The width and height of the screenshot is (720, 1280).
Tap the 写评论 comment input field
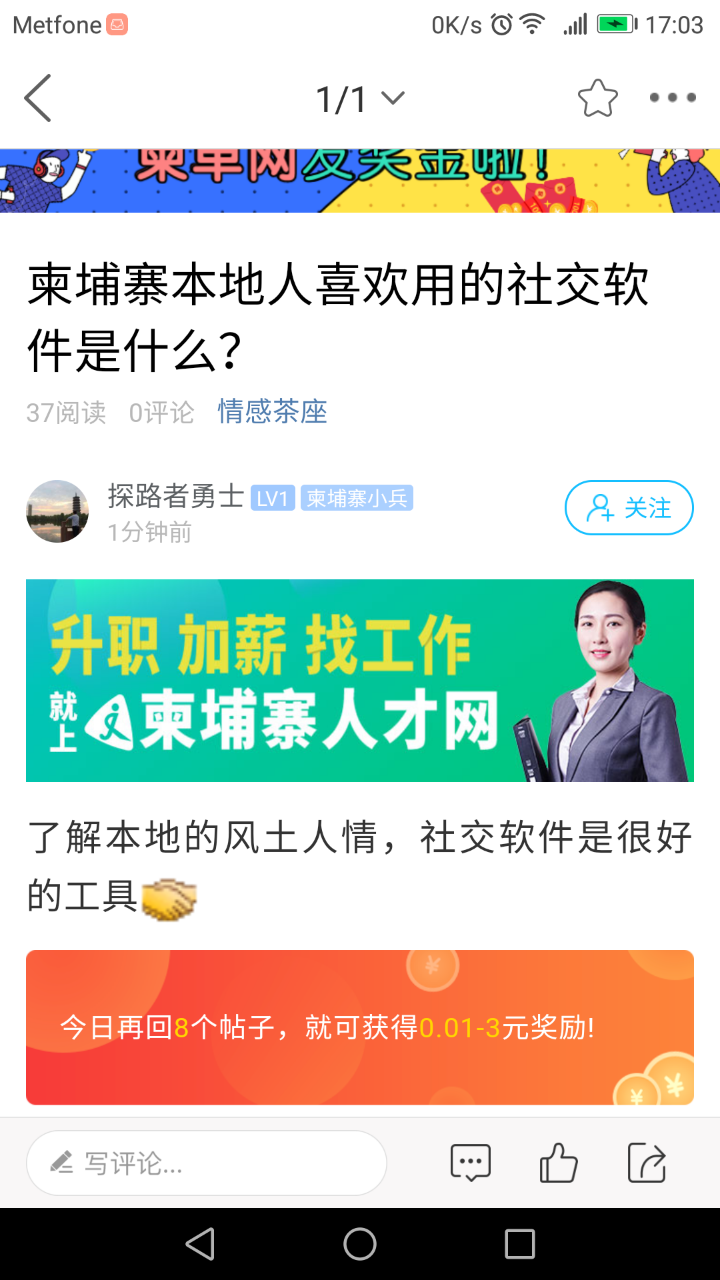click(x=206, y=1163)
